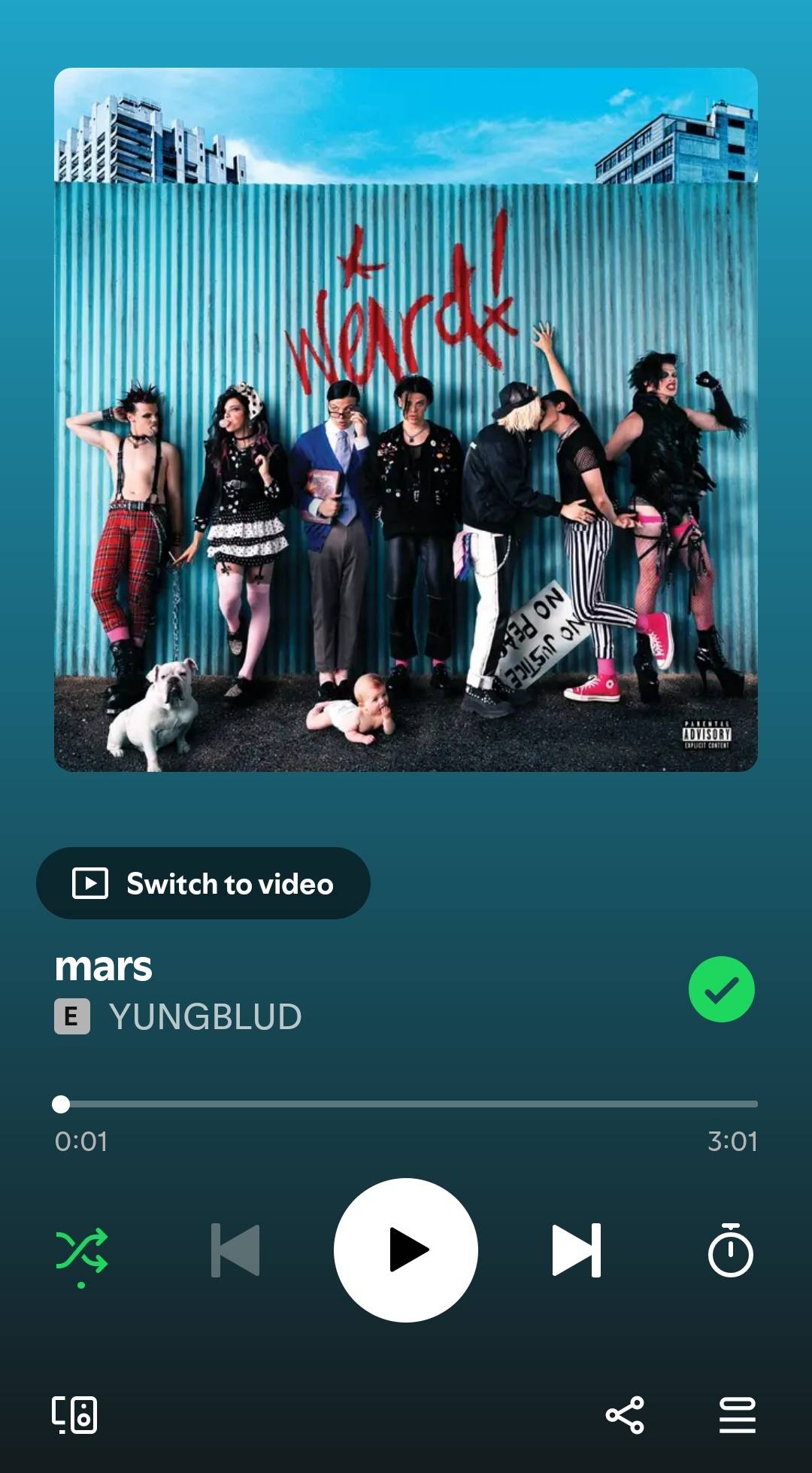Switch to video mode
Image resolution: width=812 pixels, height=1473 pixels.
point(203,883)
